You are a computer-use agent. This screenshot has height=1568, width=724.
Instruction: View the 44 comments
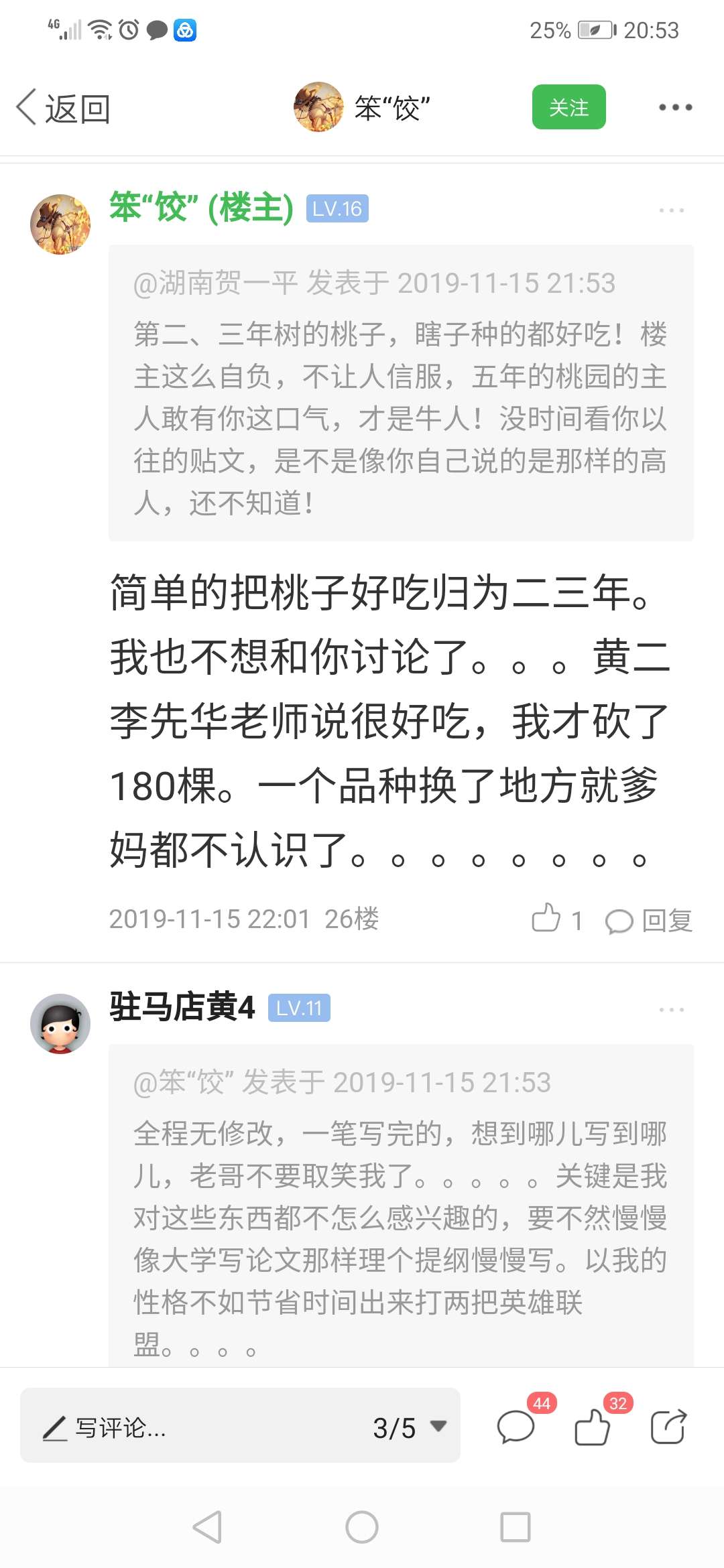(517, 1425)
